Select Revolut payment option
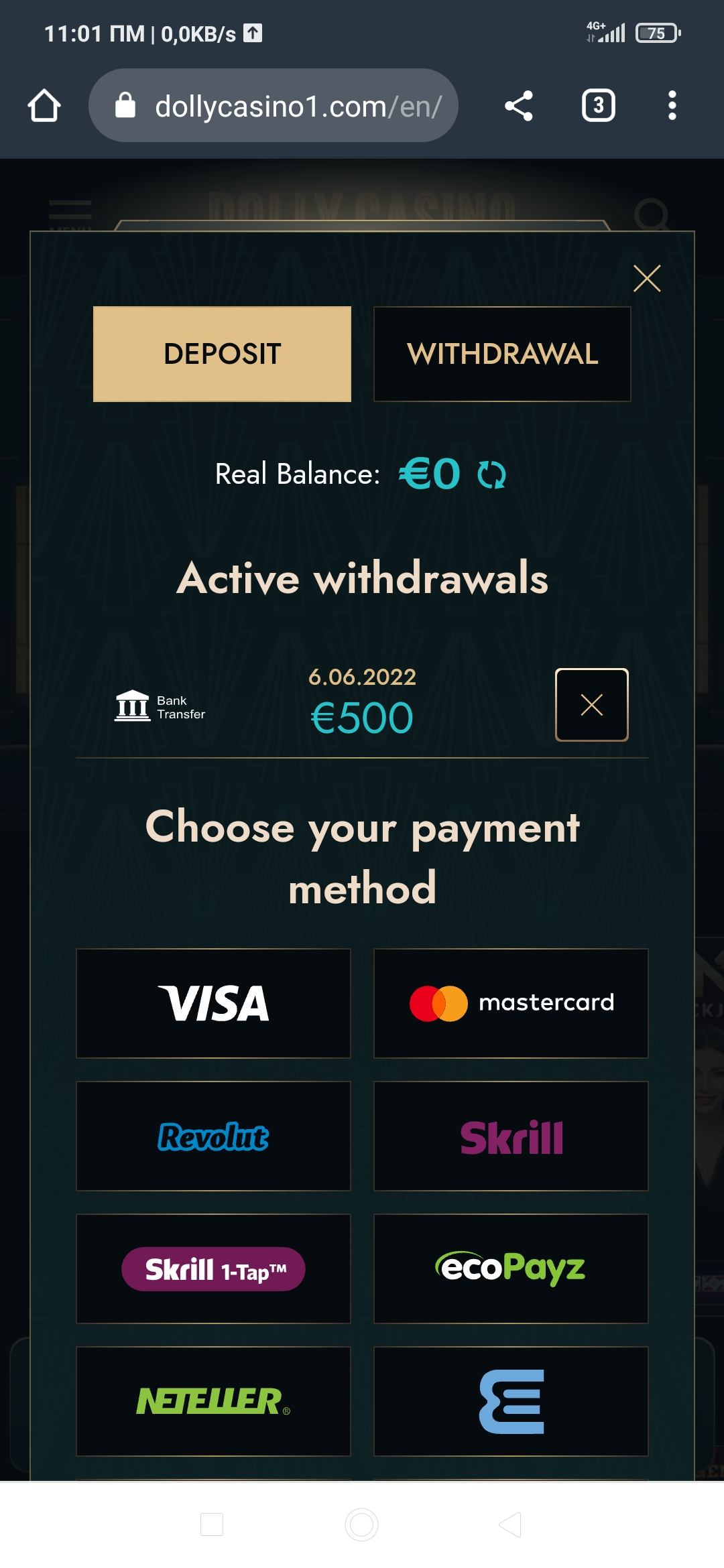 point(213,1136)
